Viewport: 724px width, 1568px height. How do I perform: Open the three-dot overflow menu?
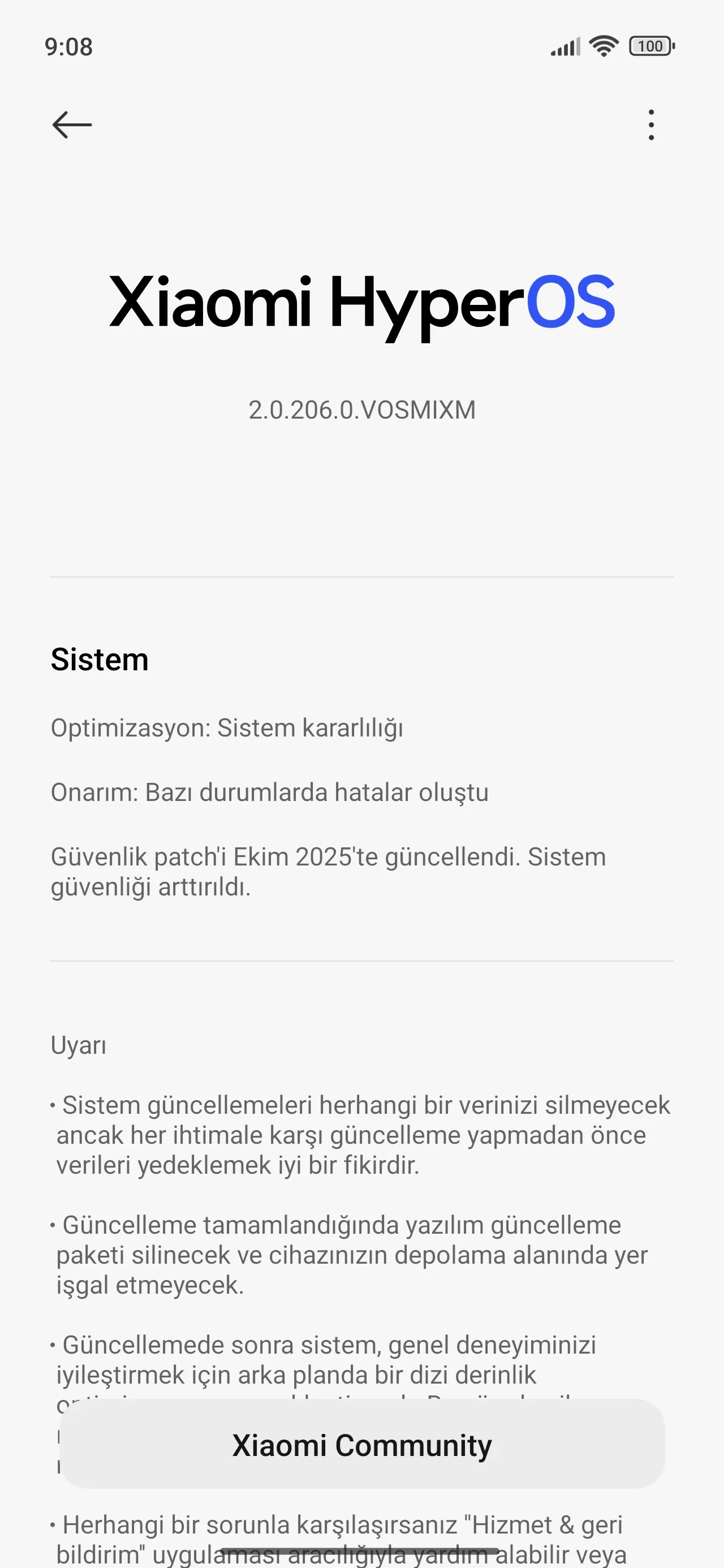coord(651,125)
